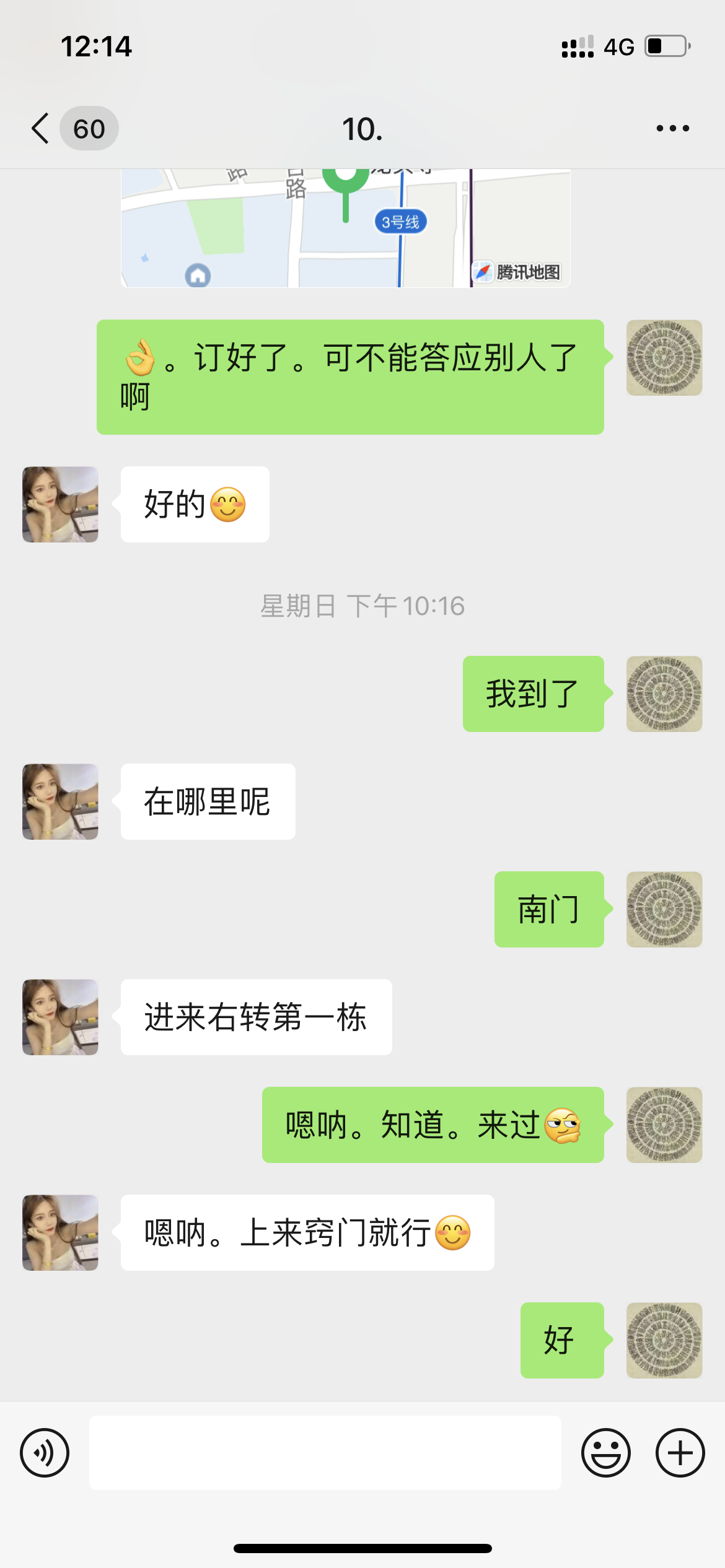Go back to the chat list
Image resolution: width=725 pixels, height=1568 pixels.
pos(41,129)
